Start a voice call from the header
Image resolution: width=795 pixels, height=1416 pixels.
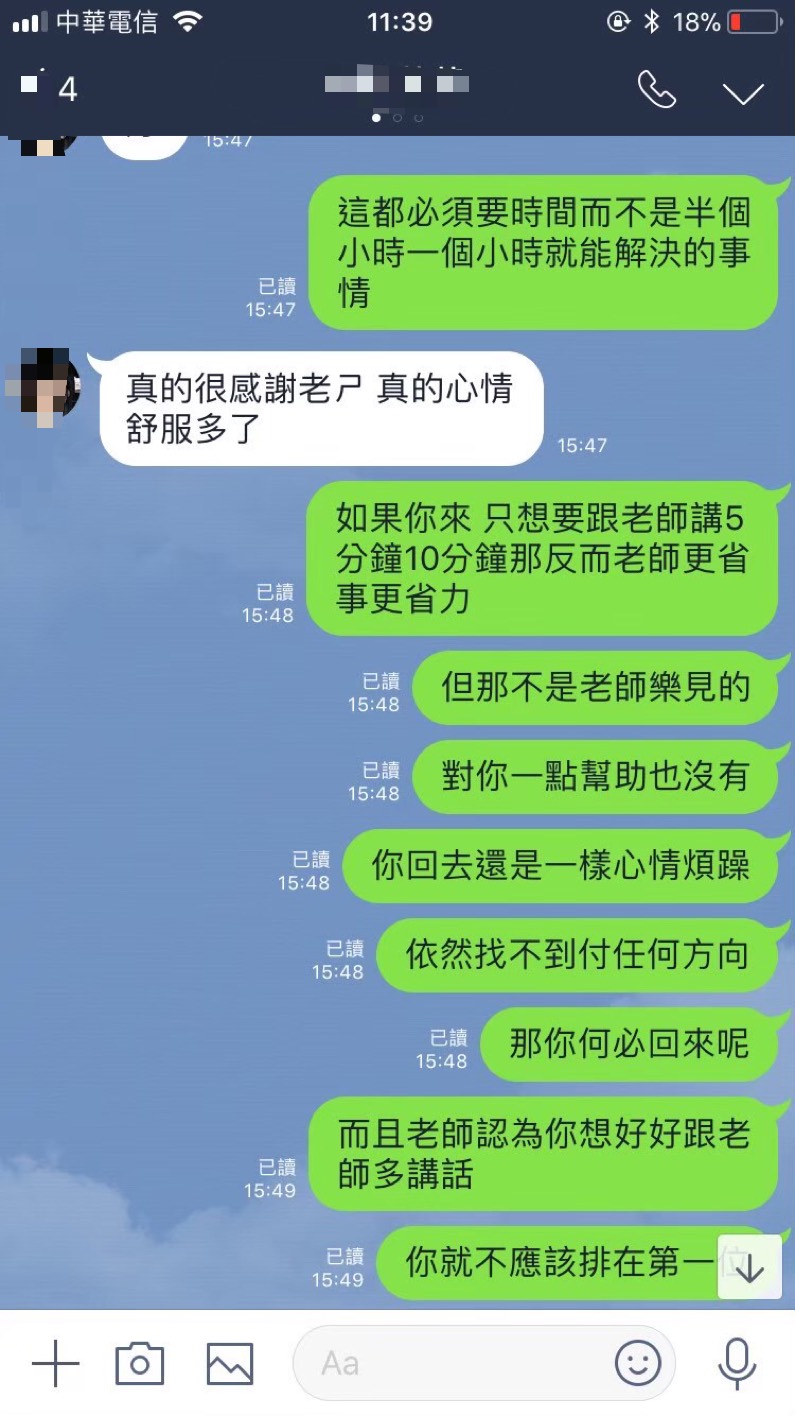657,90
